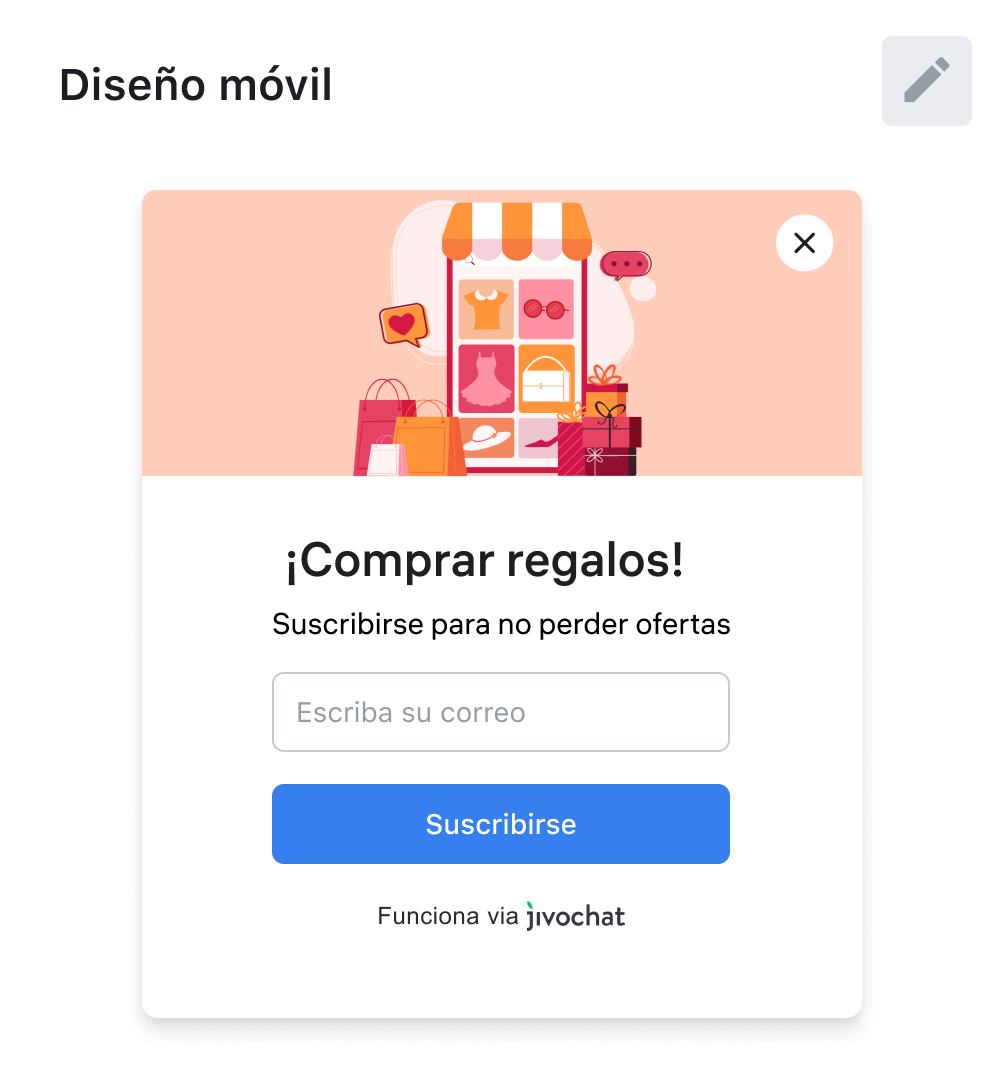Focus the Escriba su correo field

coord(500,712)
